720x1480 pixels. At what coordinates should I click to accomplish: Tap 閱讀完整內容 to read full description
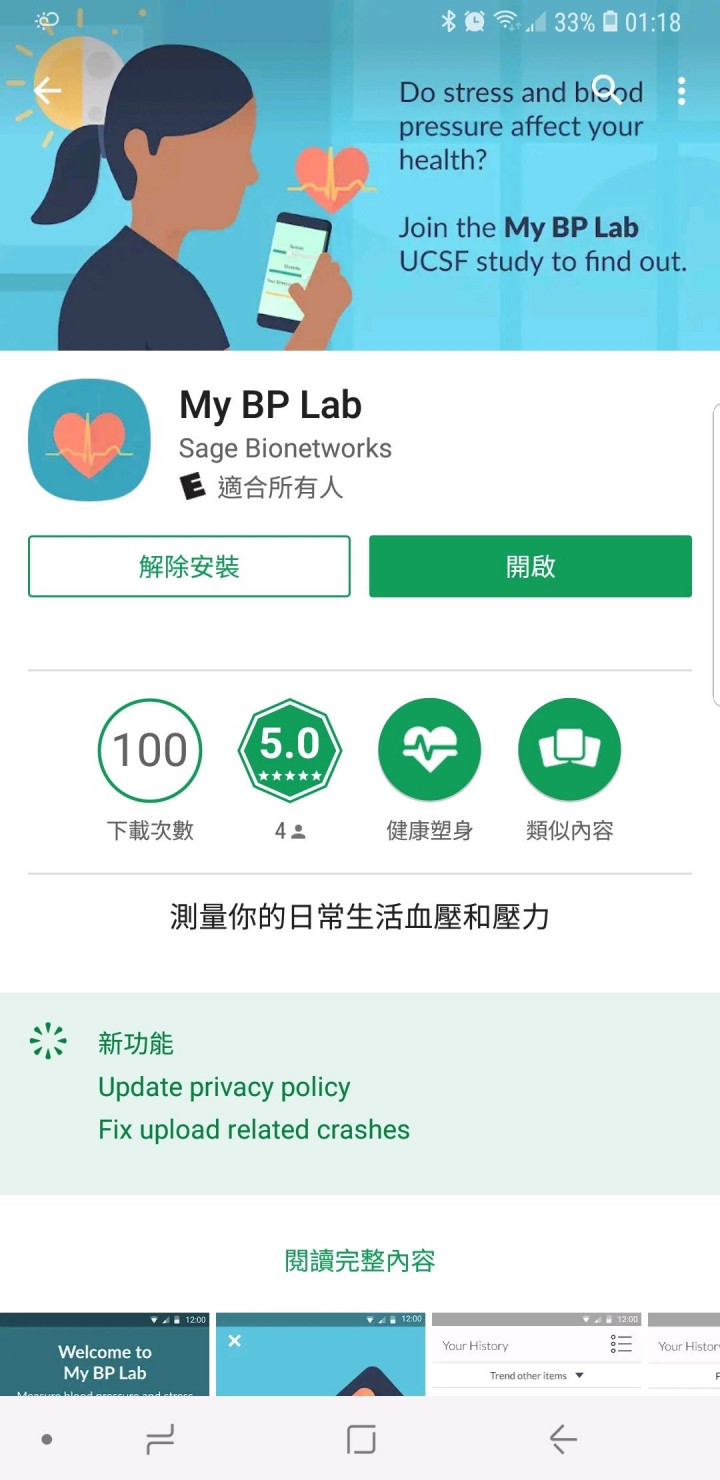coord(360,1261)
